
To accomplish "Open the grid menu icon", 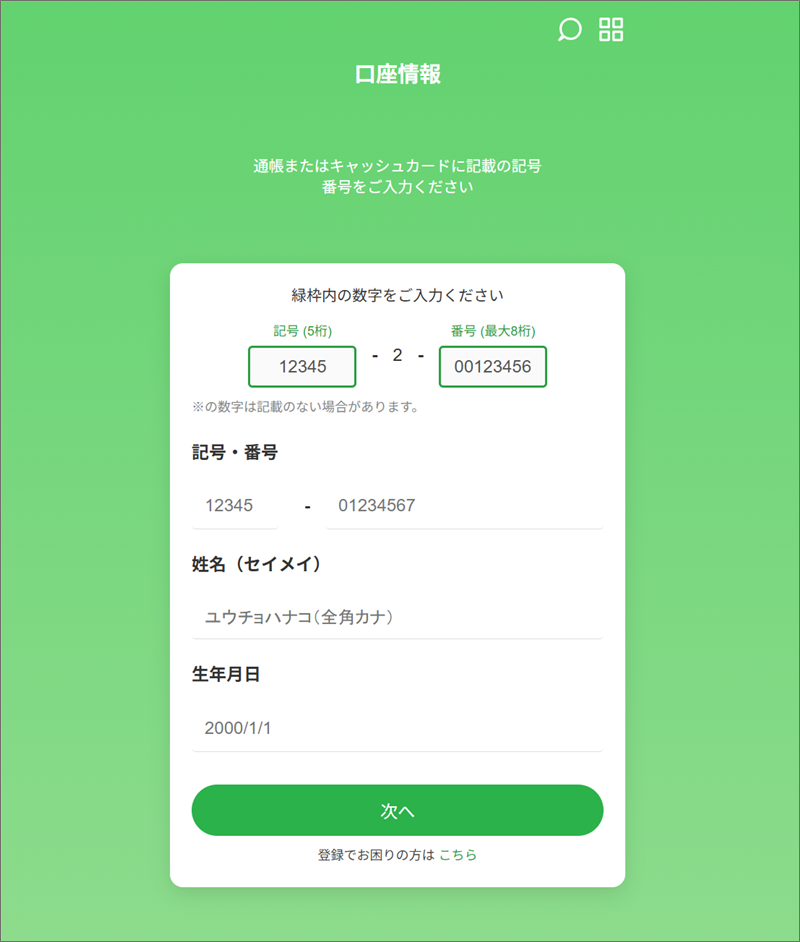I will (611, 30).
